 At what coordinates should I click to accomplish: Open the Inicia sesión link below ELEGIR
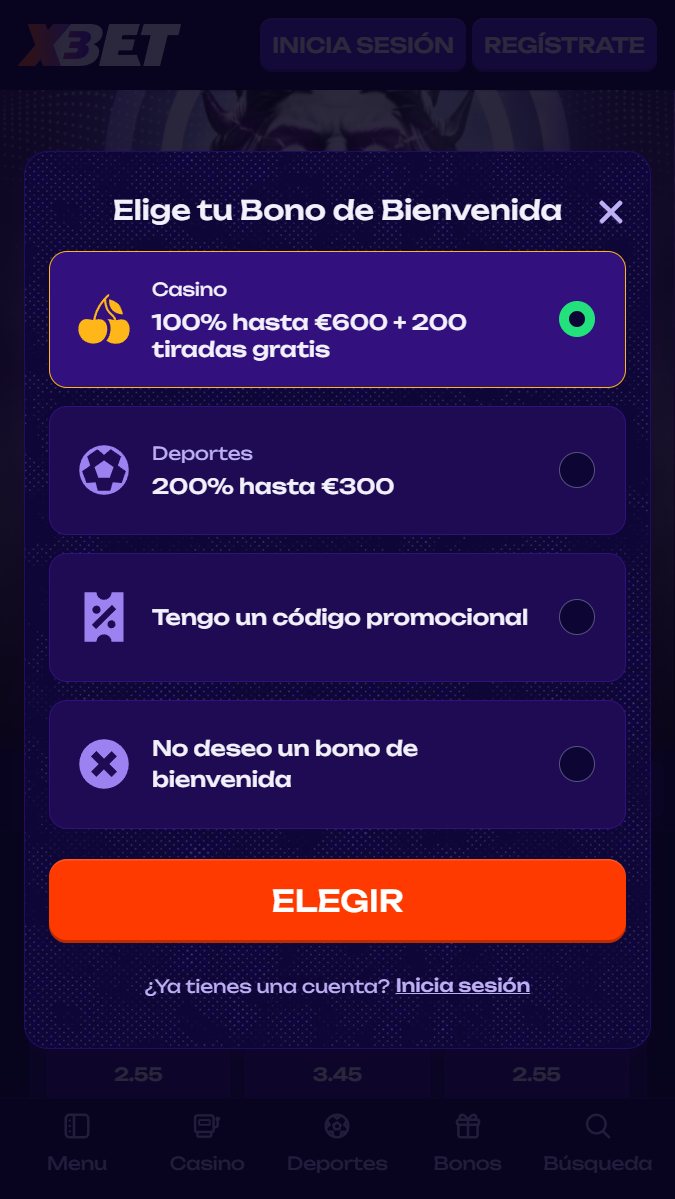tap(462, 985)
